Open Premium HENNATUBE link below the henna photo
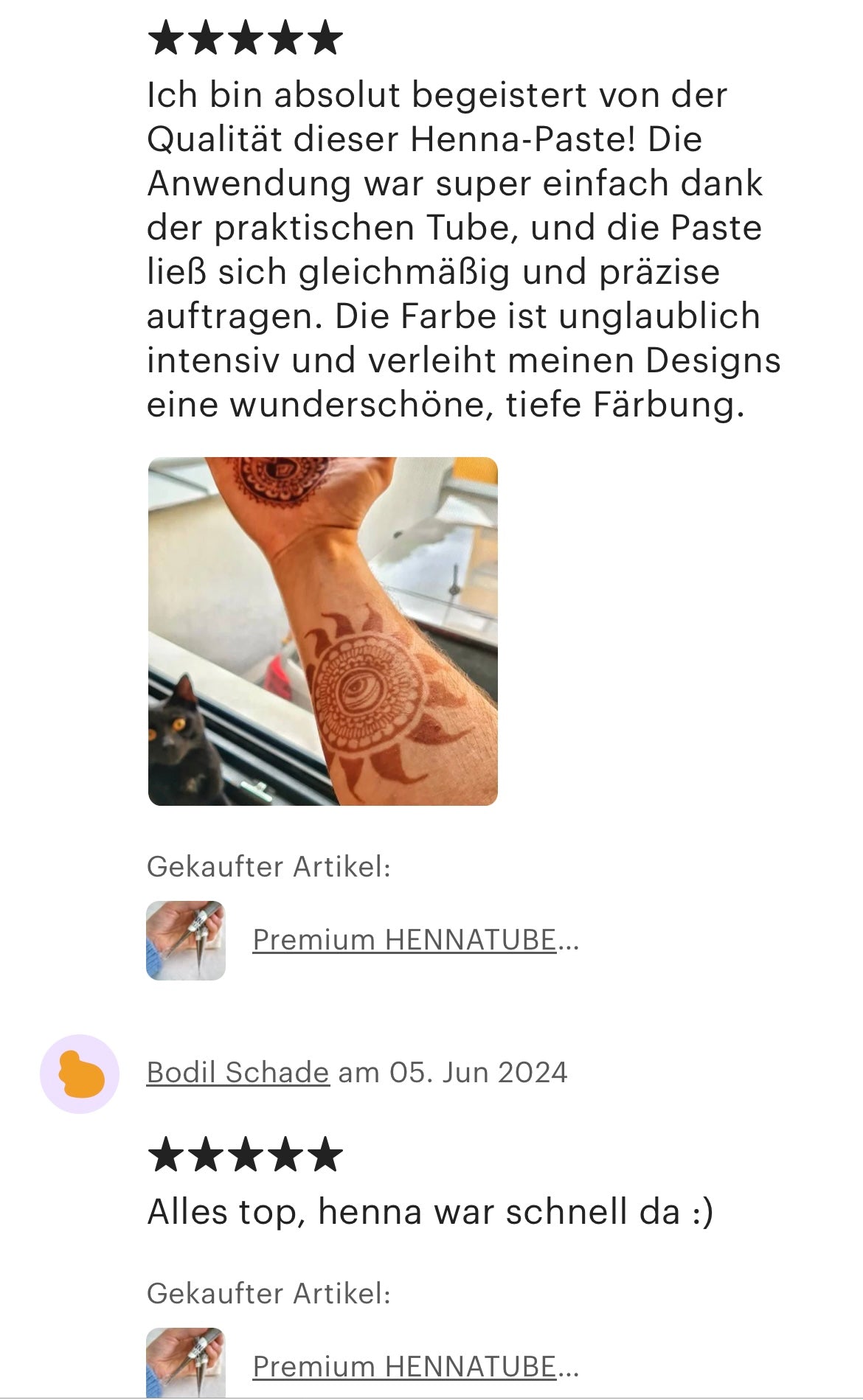Viewport: 863px width, 1400px height. click(x=415, y=940)
